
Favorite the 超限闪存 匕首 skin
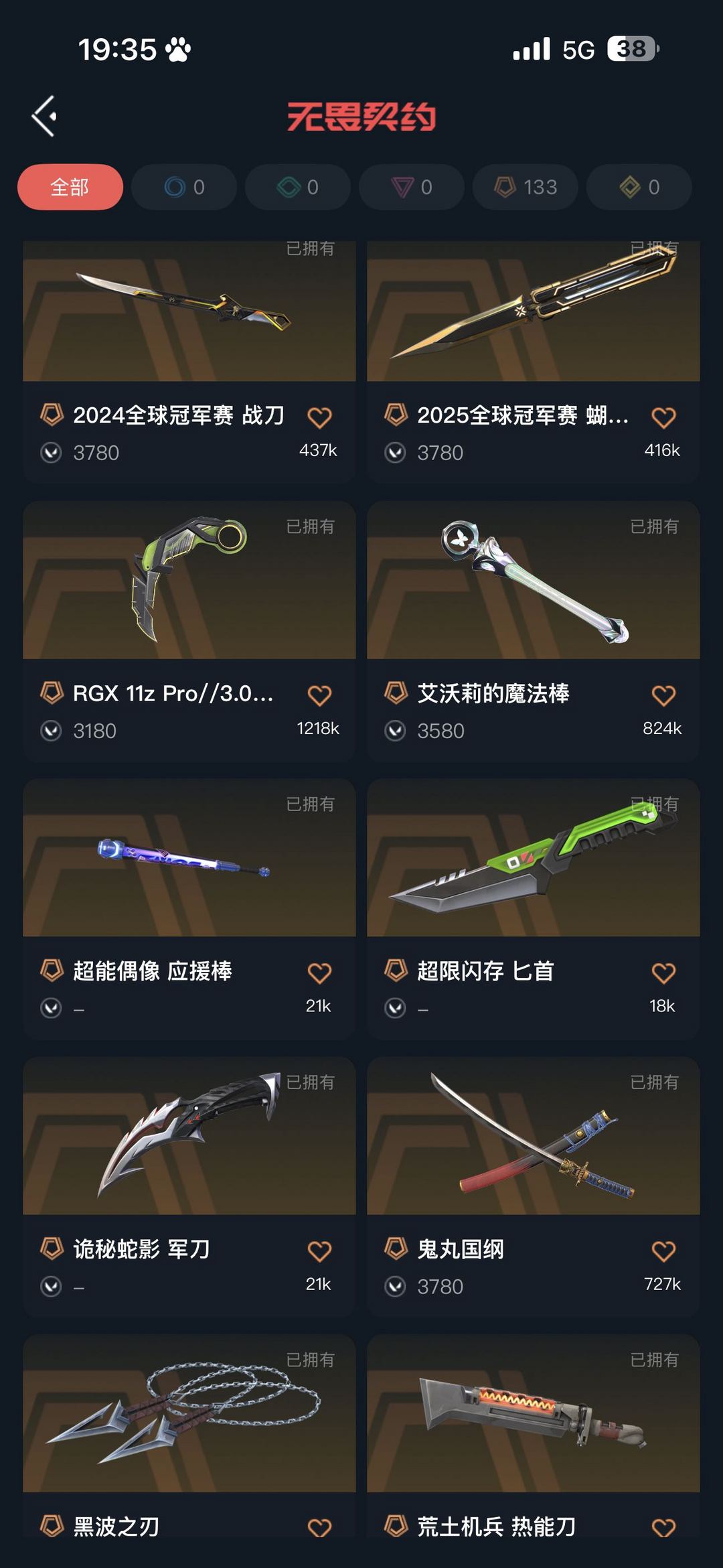tap(663, 973)
